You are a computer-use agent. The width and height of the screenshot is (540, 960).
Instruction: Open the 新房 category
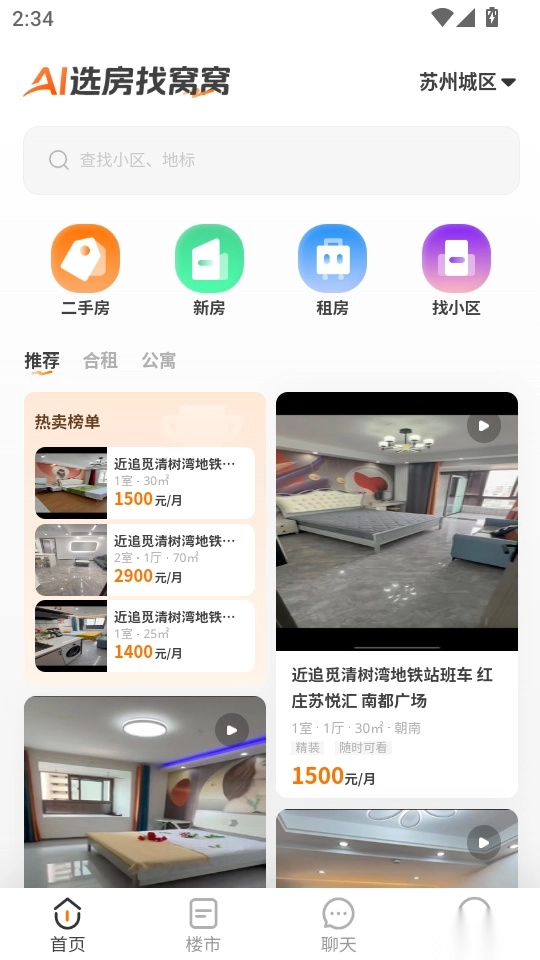209,270
